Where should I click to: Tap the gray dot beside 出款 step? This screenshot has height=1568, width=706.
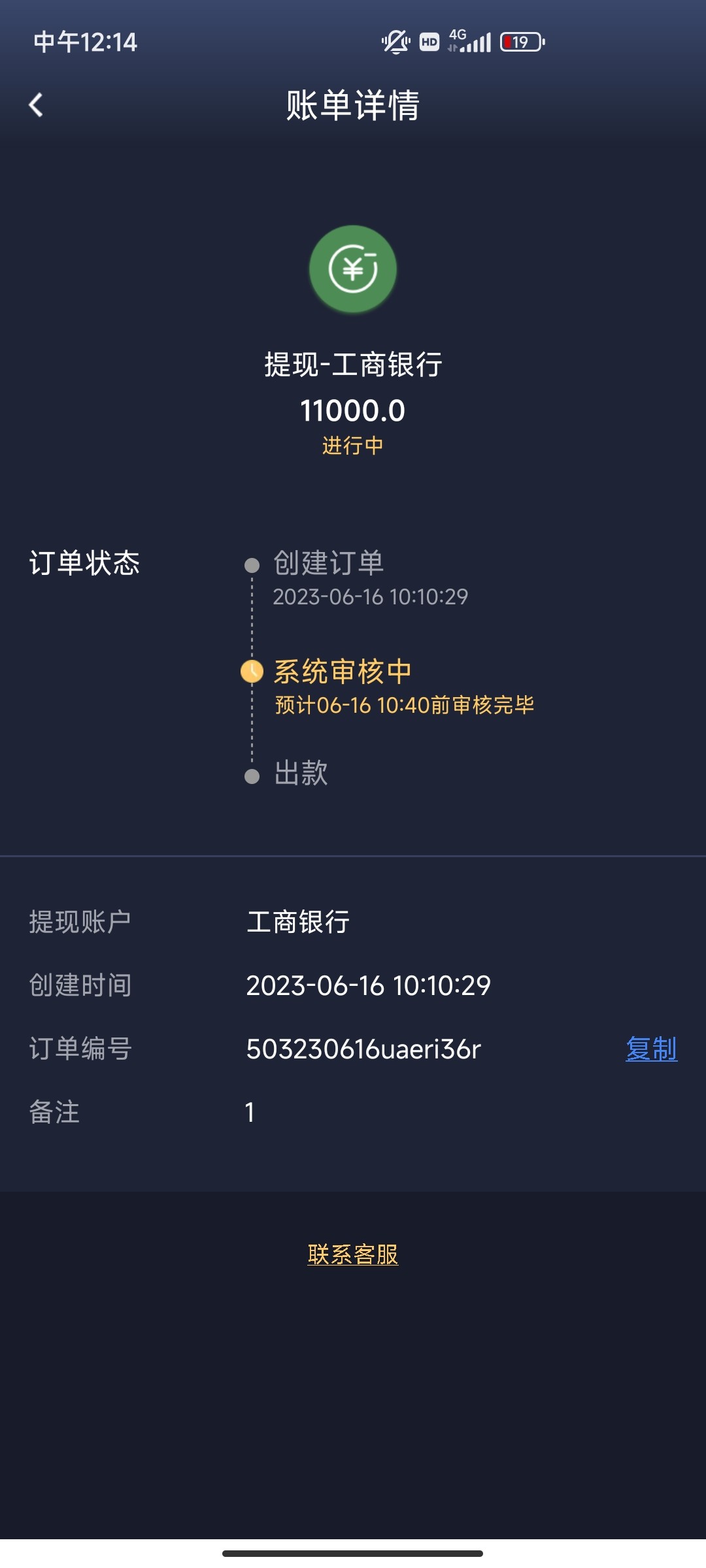252,776
